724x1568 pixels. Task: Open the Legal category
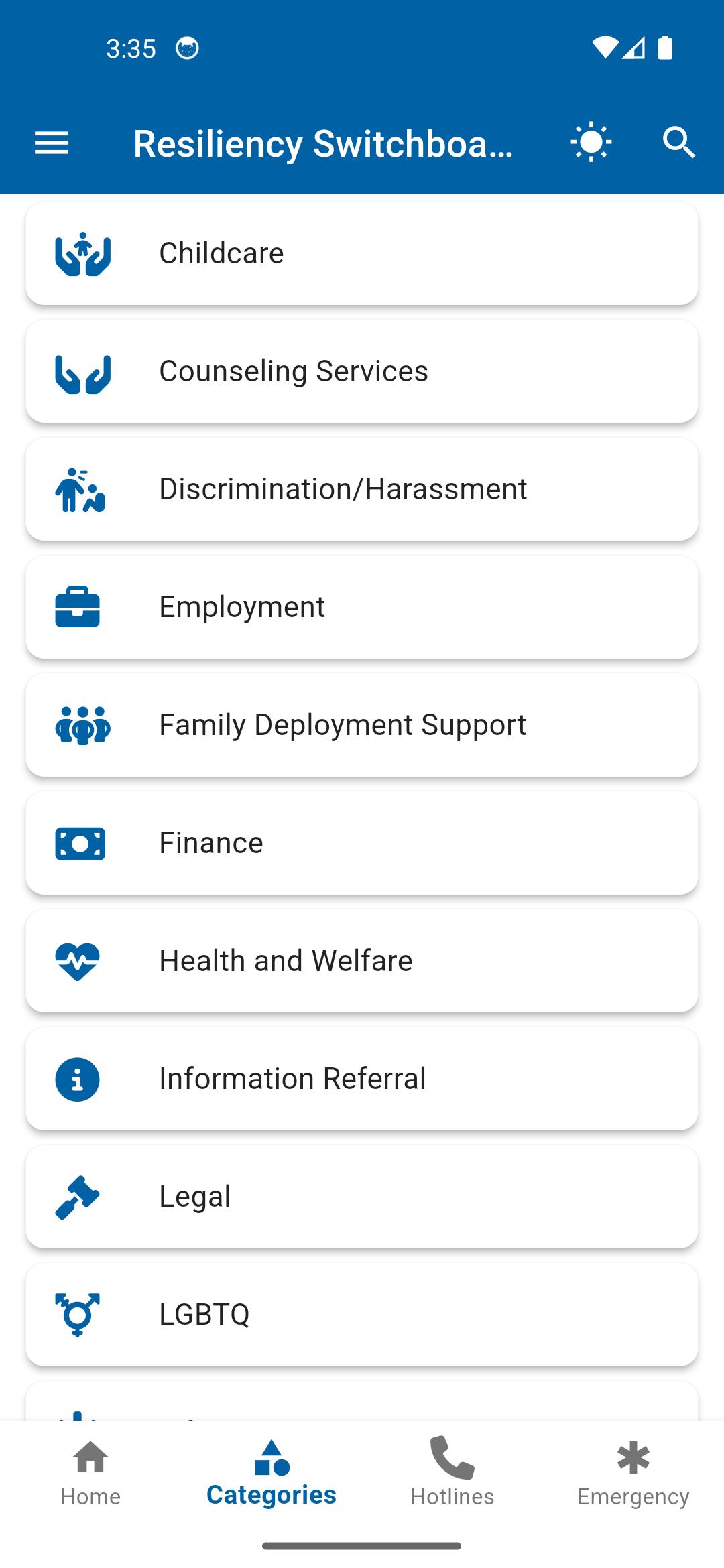(362, 1197)
